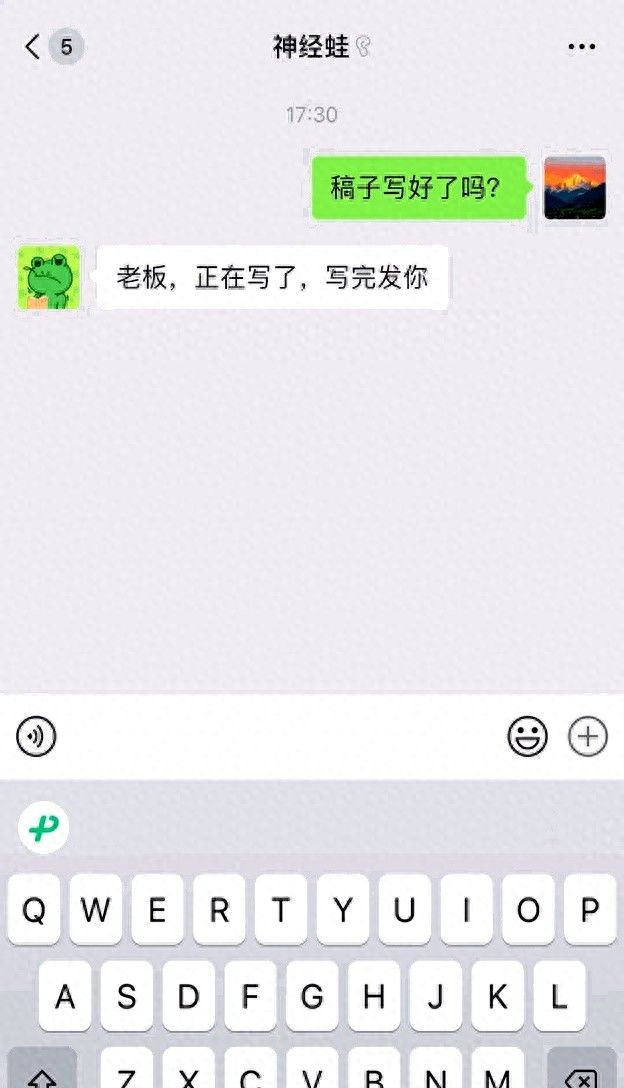624x1088 pixels.
Task: Go back to the chat list
Action: [x=34, y=47]
